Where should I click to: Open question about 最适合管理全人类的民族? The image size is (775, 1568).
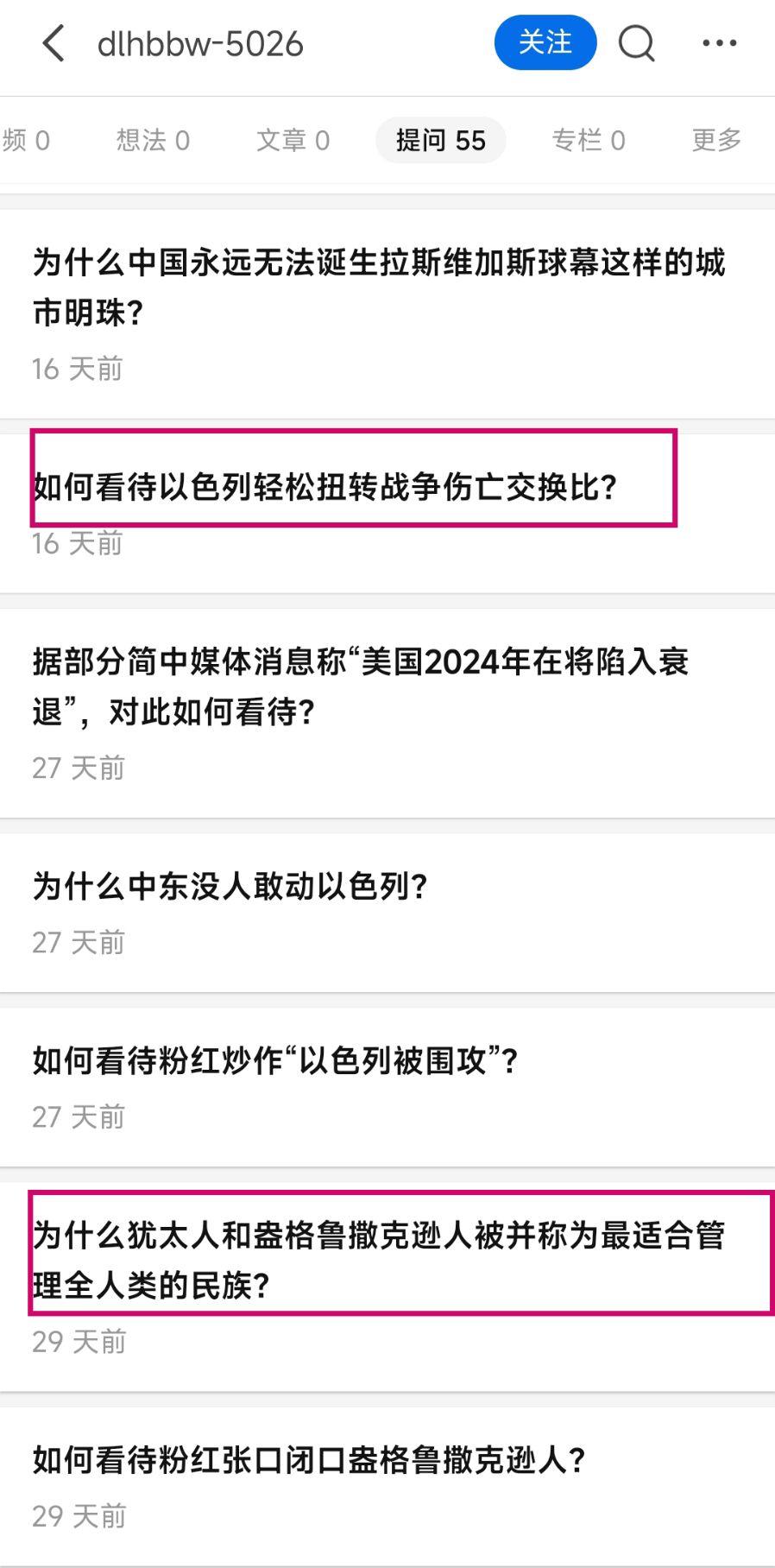pyautogui.click(x=378, y=1260)
